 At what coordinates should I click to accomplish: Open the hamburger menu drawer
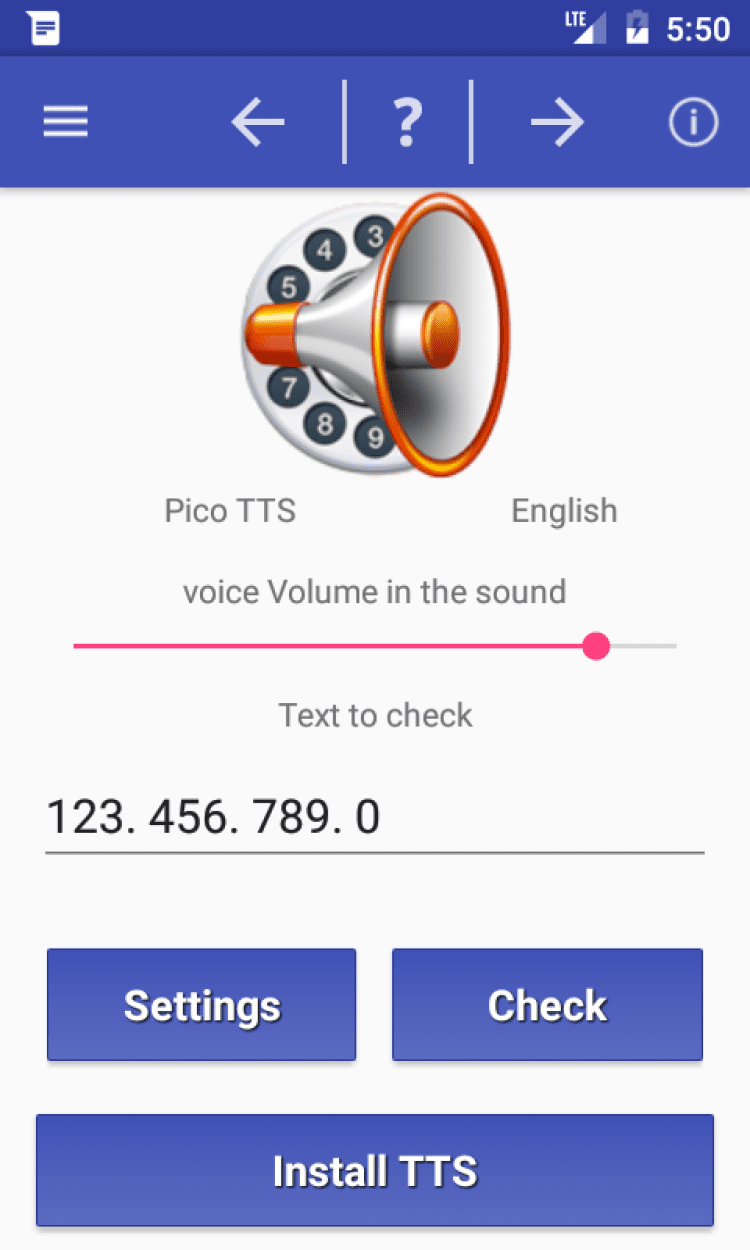[x=66, y=122]
